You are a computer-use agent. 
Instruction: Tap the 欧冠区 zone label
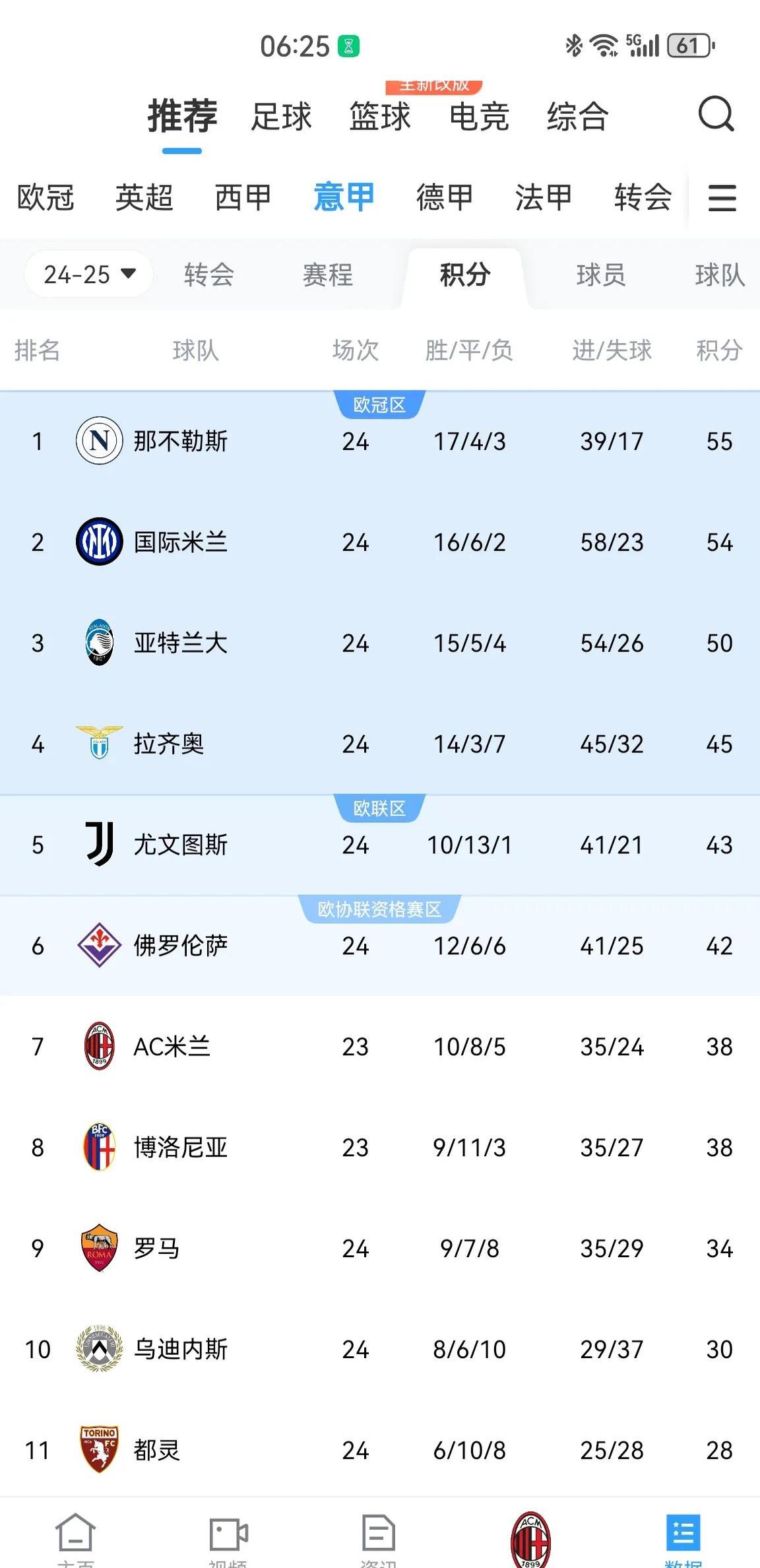coord(379,404)
